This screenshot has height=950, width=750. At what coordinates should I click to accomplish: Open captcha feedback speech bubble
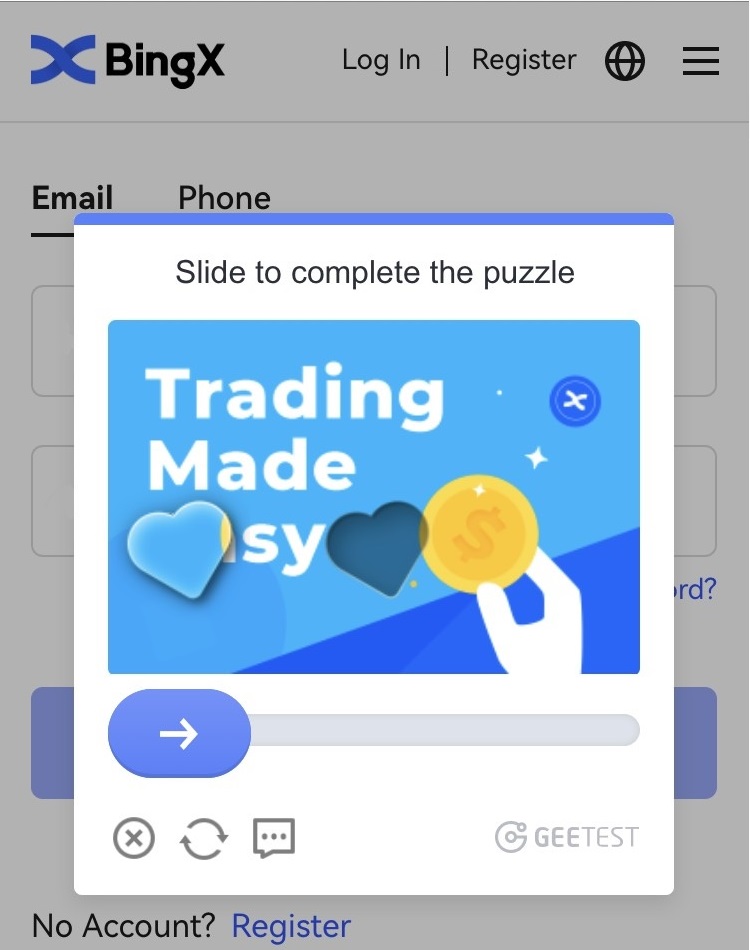pos(273,838)
